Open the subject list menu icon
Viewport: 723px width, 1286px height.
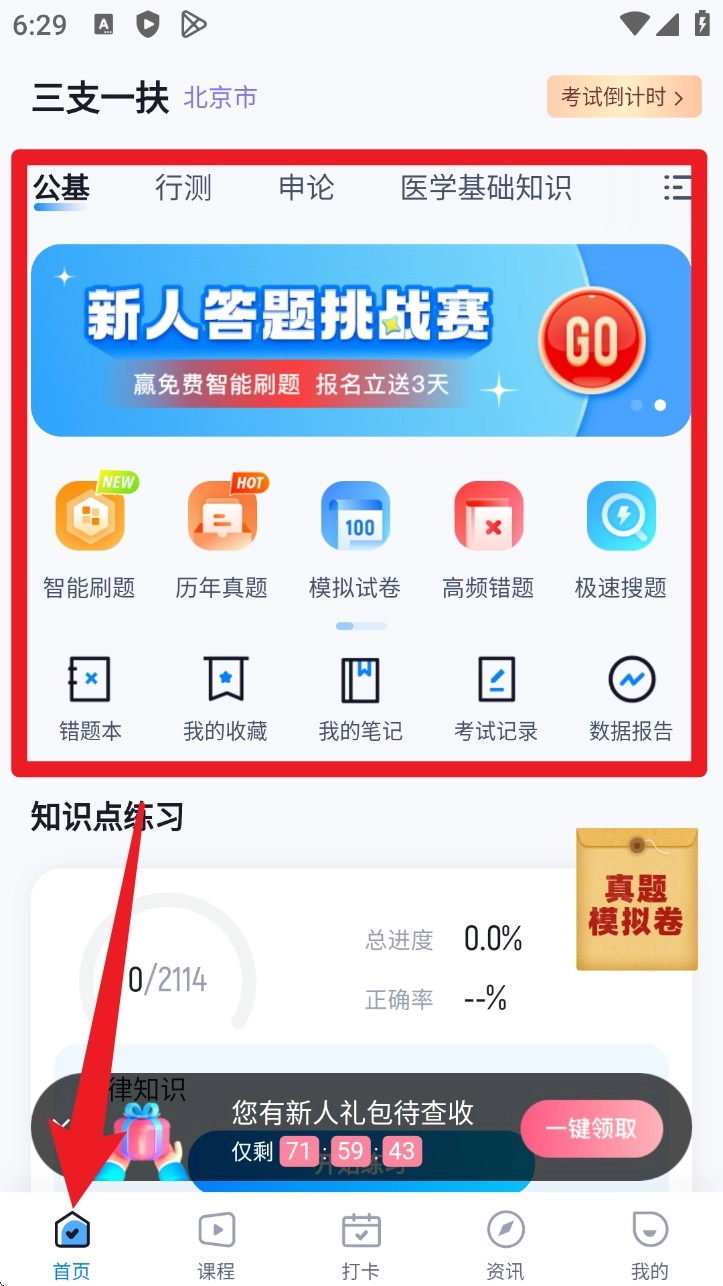[x=677, y=187]
